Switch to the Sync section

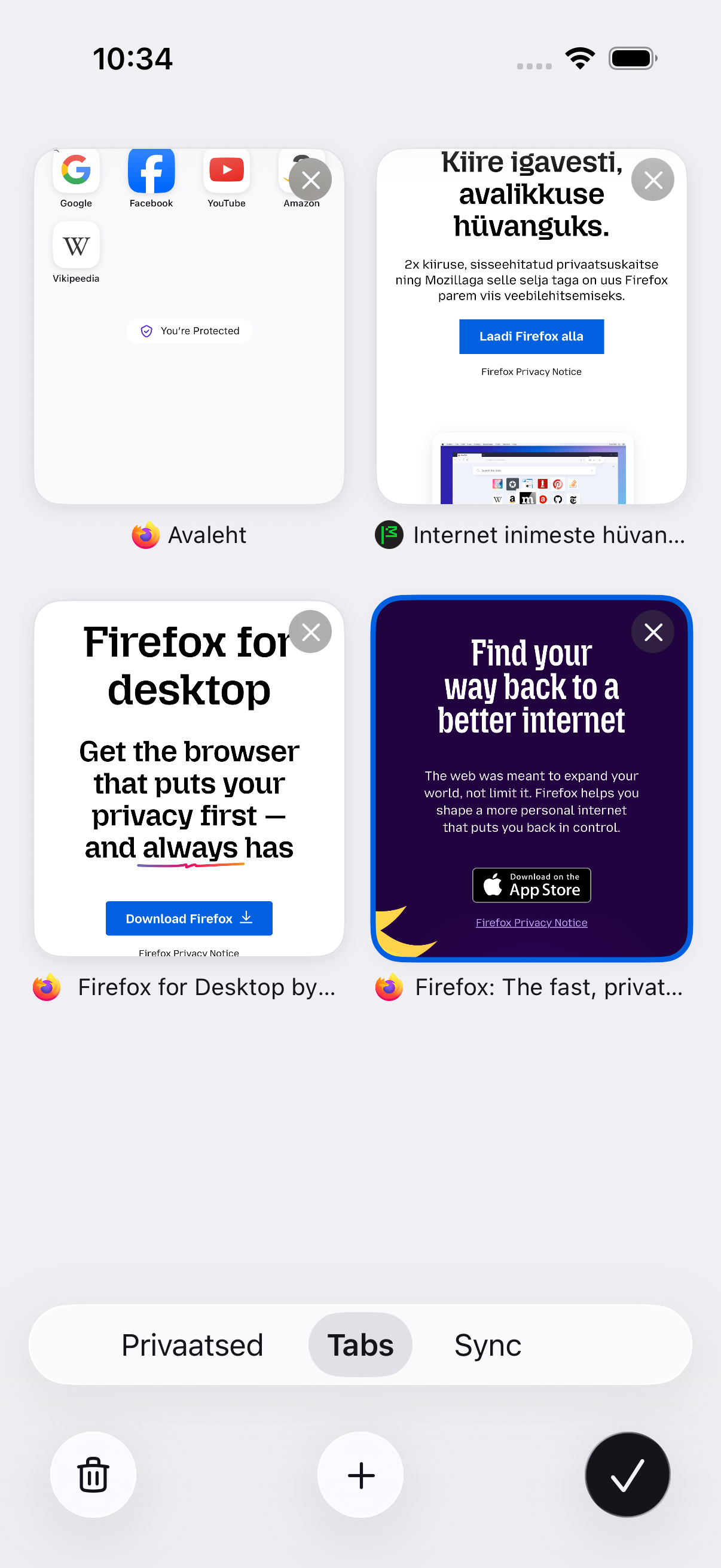[x=488, y=1344]
